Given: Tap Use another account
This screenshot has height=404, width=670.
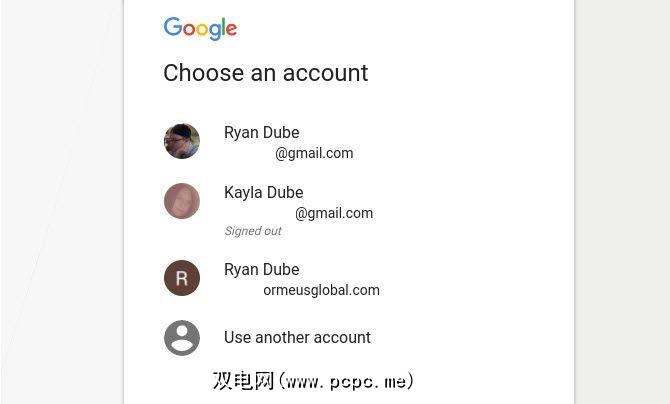Looking at the screenshot, I should coord(297,338).
